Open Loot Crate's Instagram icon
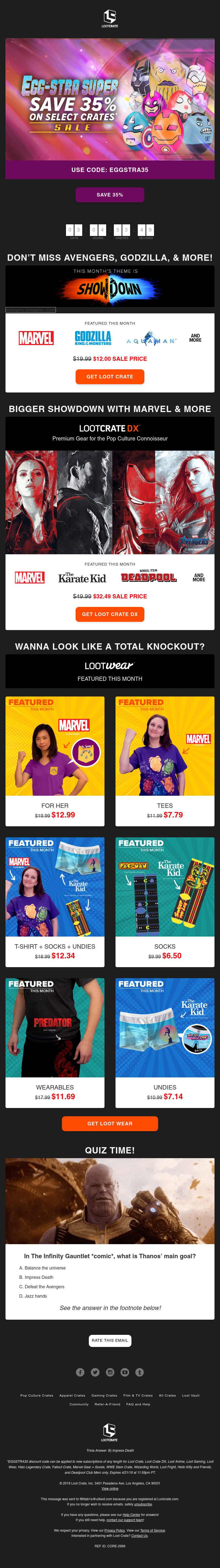Image resolution: width=220 pixels, height=1568 pixels. (110, 1372)
